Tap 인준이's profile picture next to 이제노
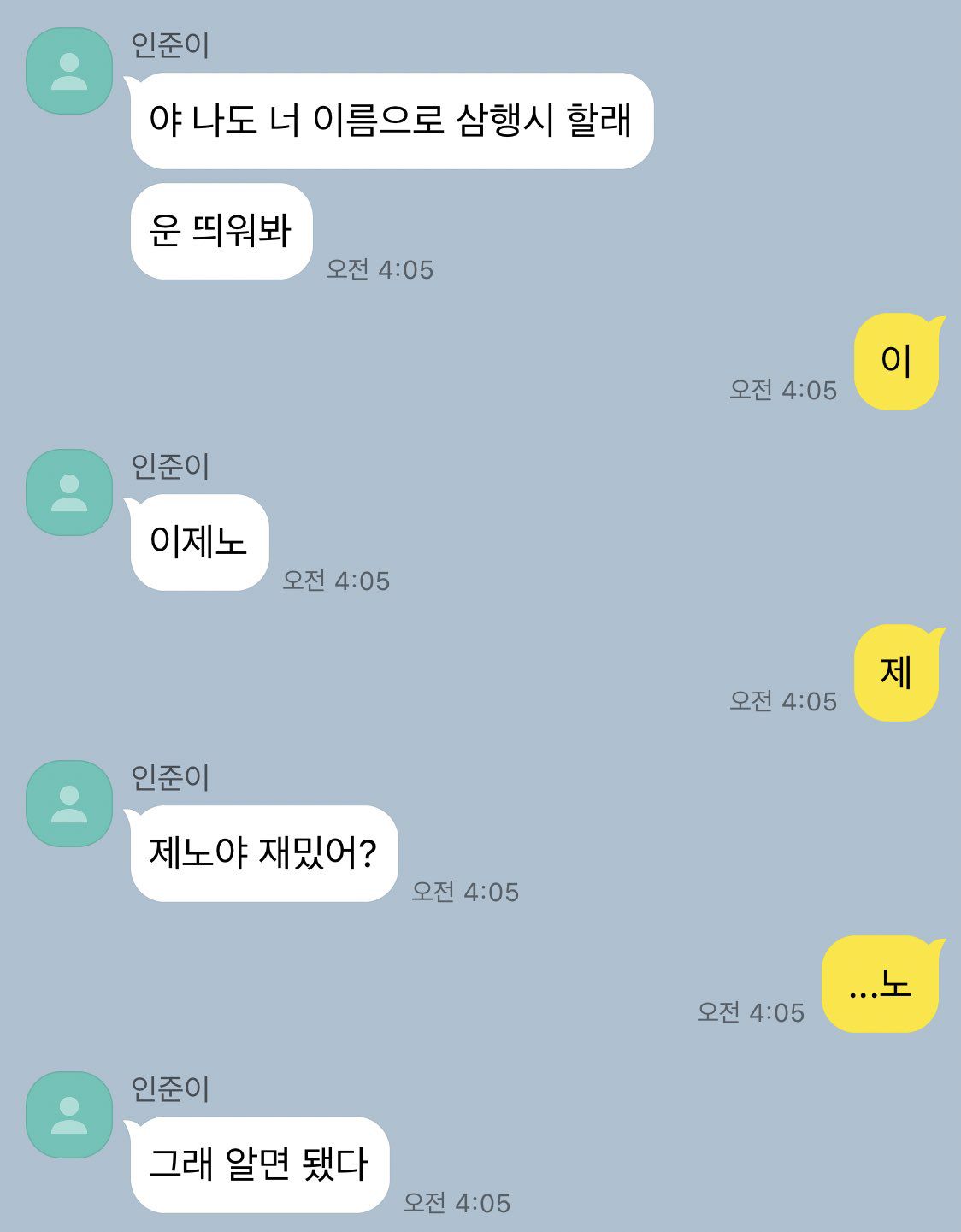 tap(69, 492)
